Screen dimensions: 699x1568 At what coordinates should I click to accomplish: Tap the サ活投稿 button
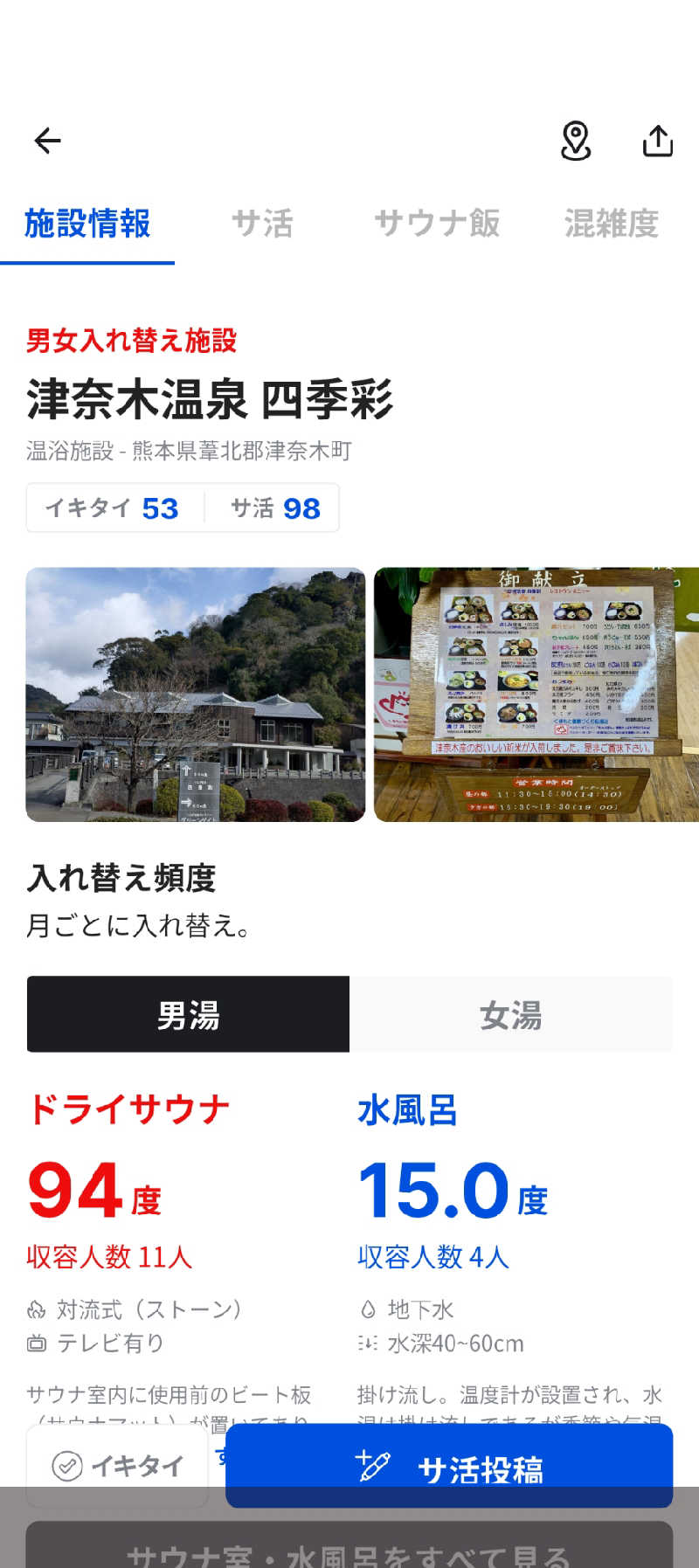tap(449, 1466)
